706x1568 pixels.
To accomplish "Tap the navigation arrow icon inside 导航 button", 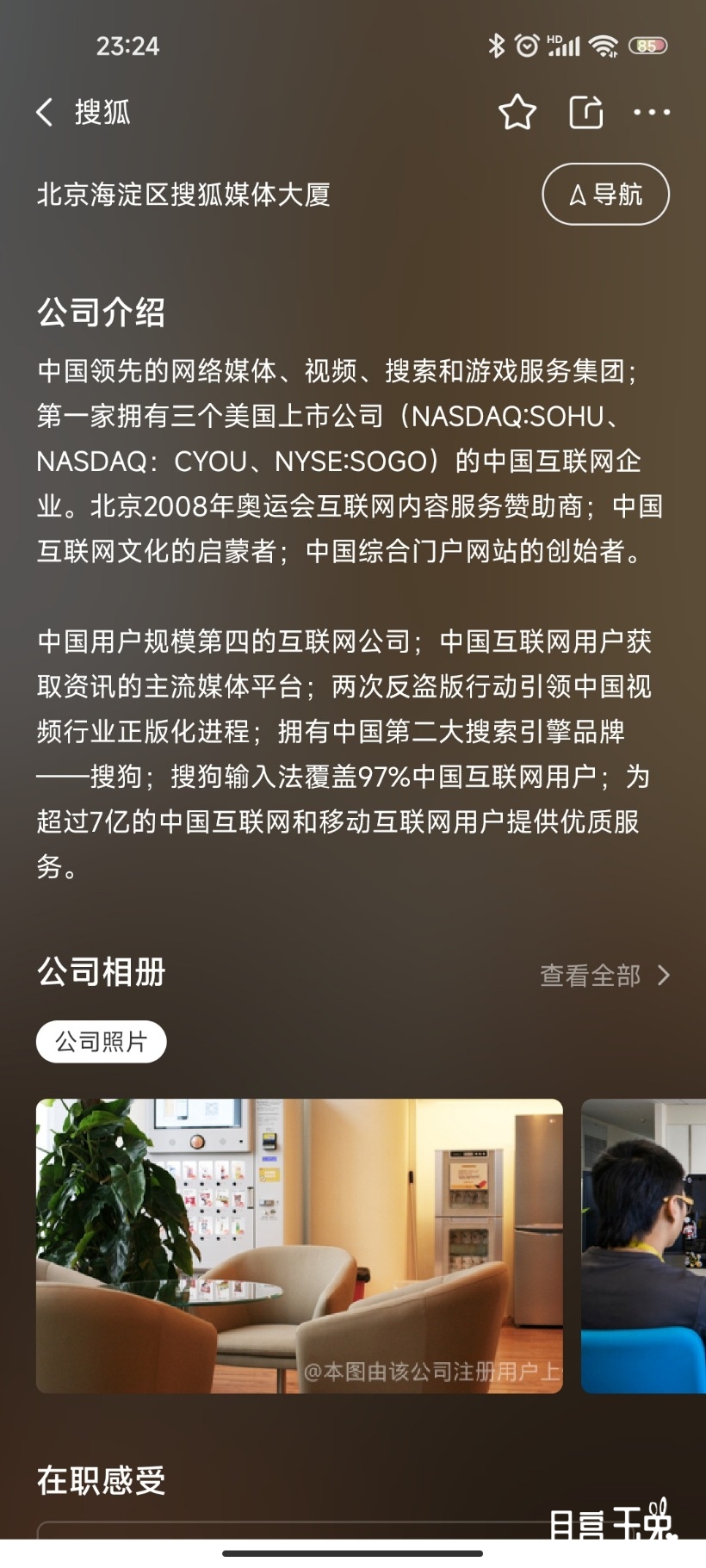I will pyautogui.click(x=576, y=195).
